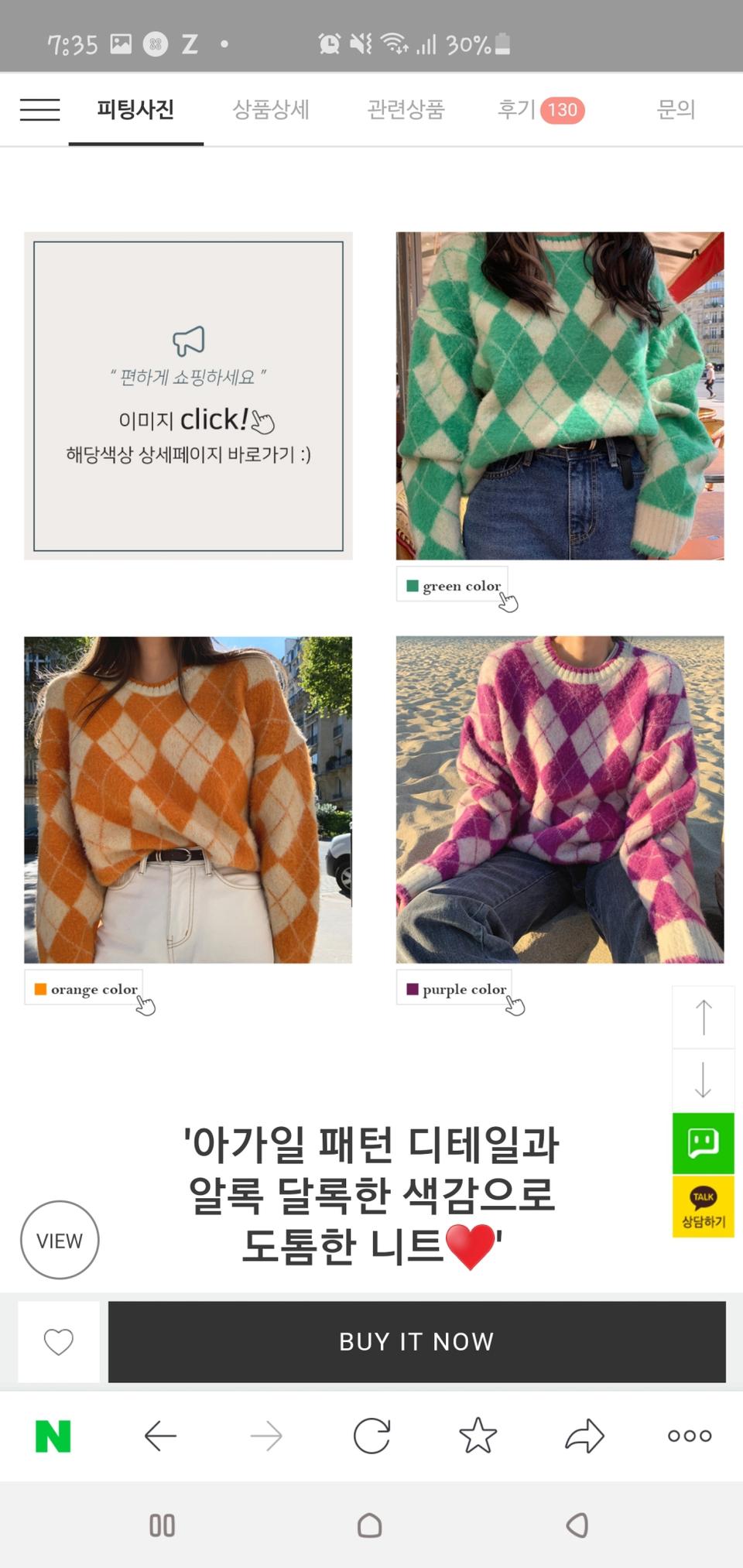Screen dimensions: 743x1568
Task: Open the green chat message icon
Action: 703,1144
